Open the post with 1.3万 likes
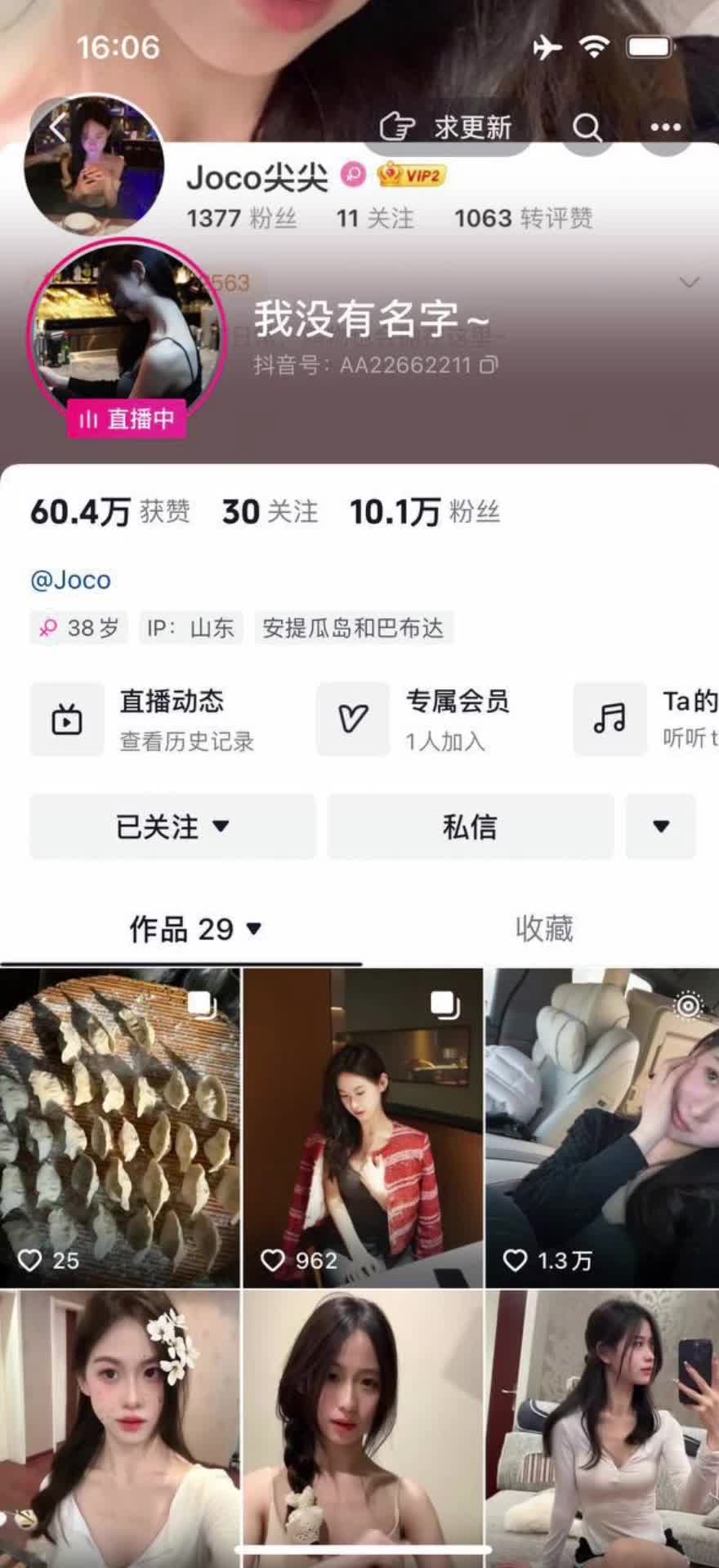719x1568 pixels. (x=601, y=1127)
